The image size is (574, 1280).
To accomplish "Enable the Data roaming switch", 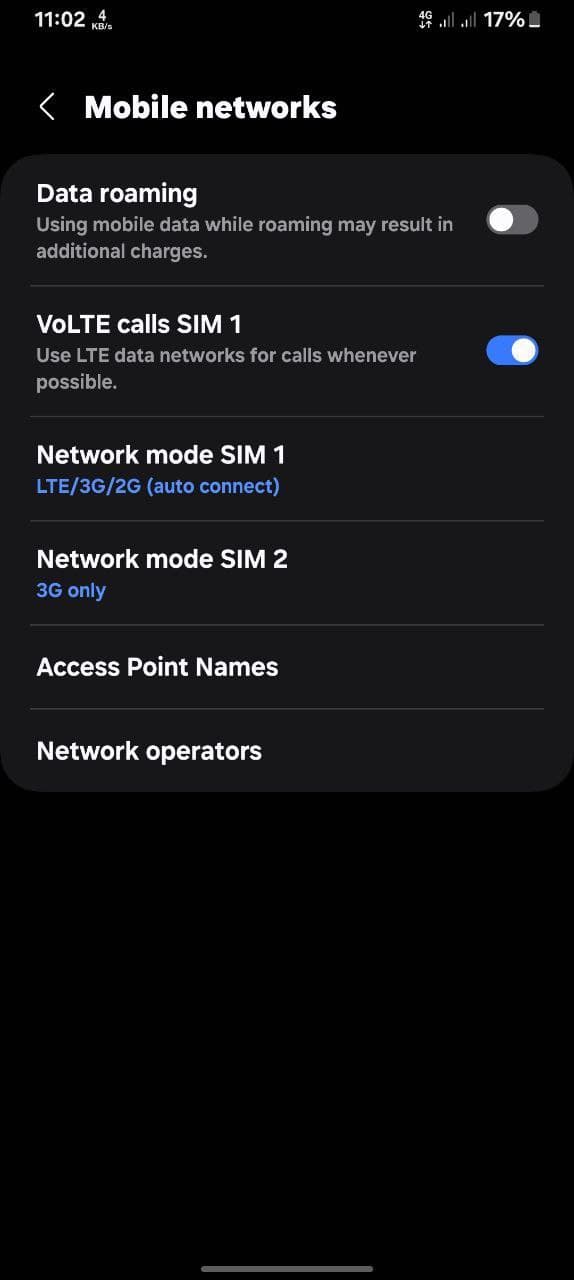I will click(x=512, y=220).
